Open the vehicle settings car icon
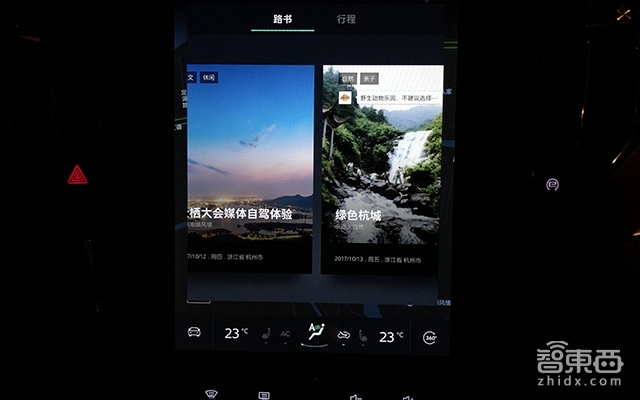Screen dimensions: 640x400 [193, 333]
